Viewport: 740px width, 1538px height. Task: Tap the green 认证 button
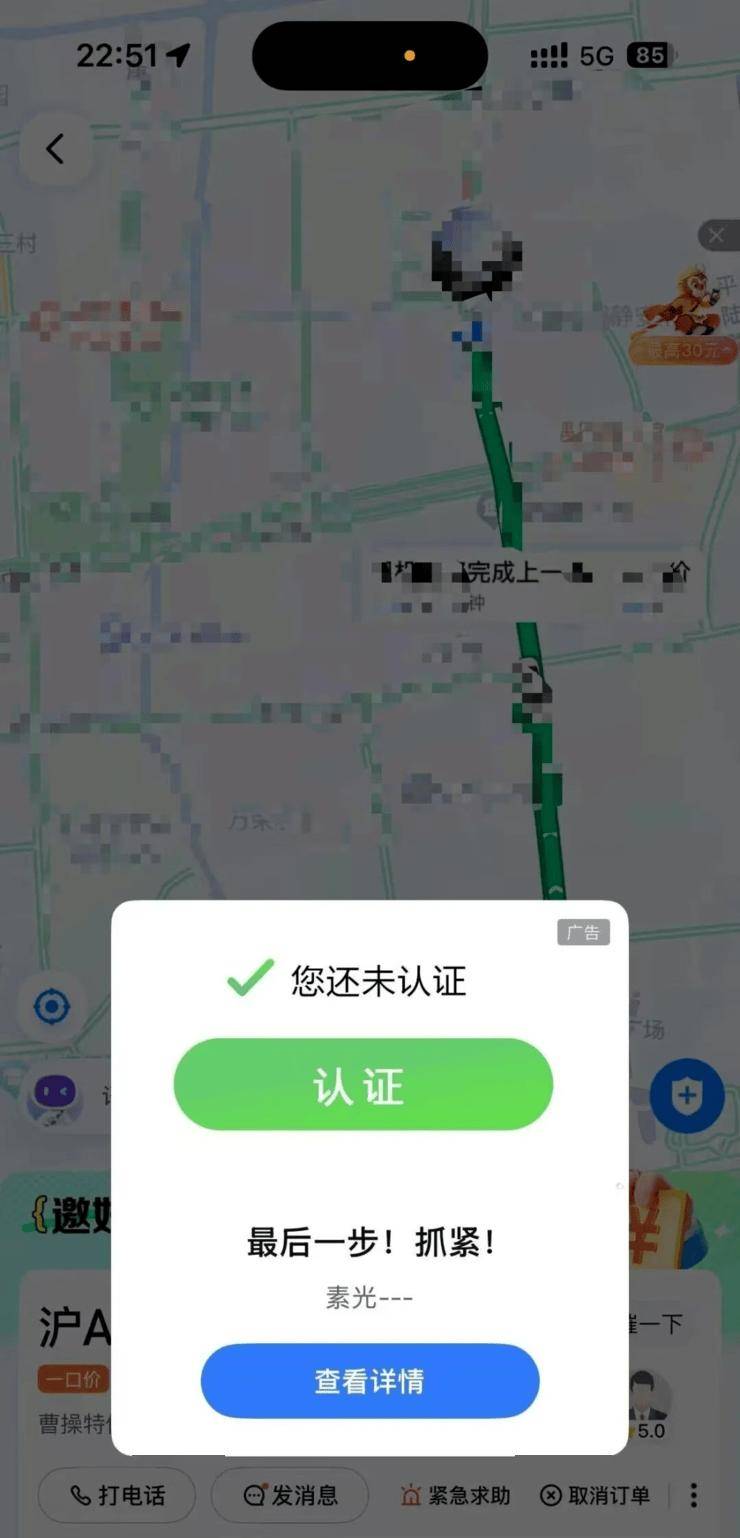click(x=363, y=1085)
